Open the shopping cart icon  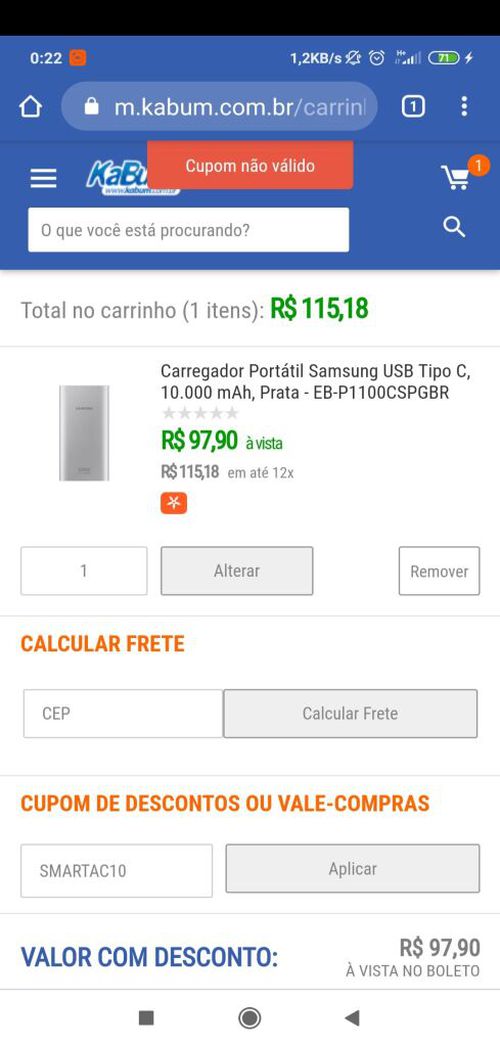(457, 178)
